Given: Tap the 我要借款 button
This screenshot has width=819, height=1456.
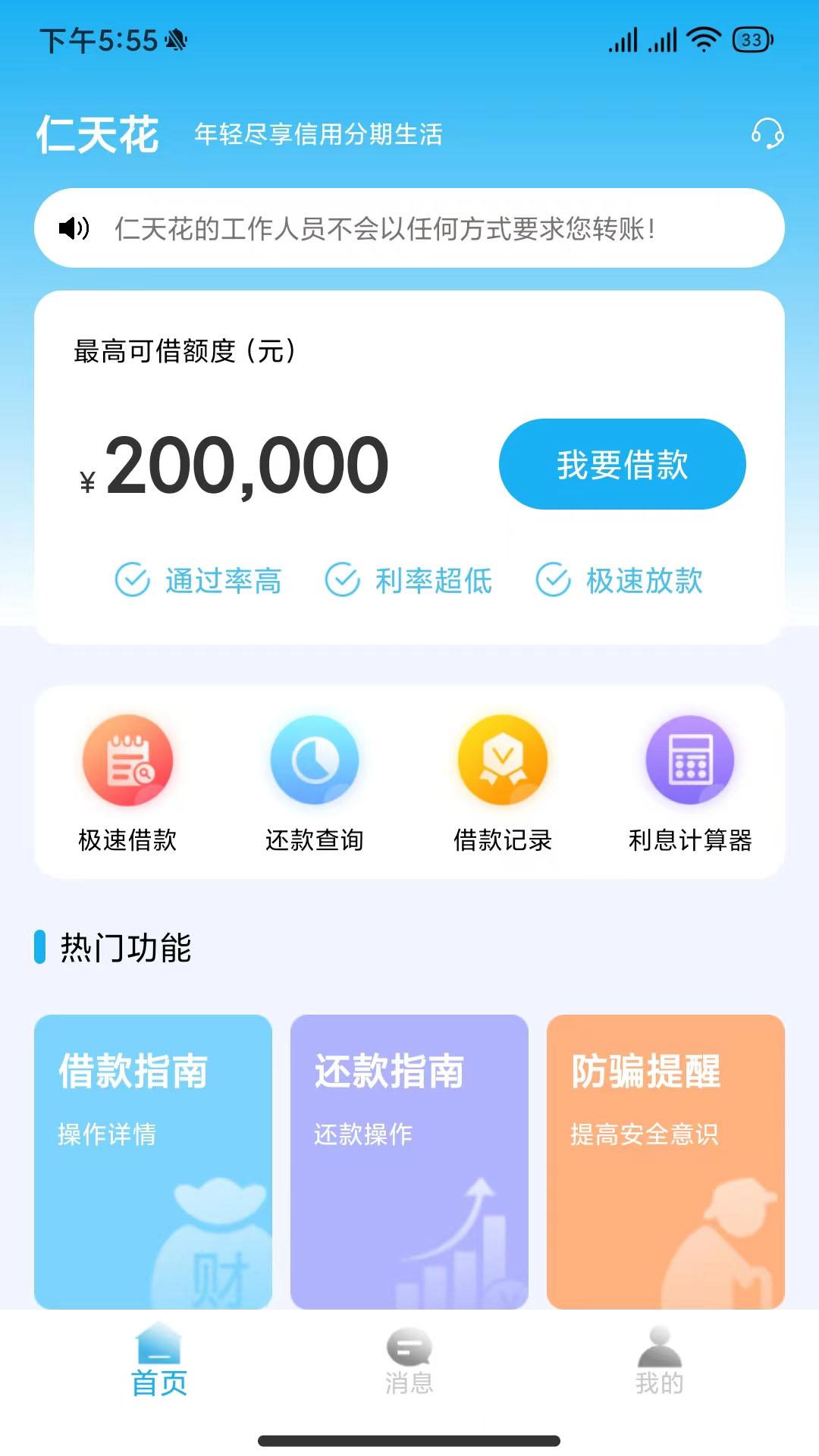Looking at the screenshot, I should [x=622, y=464].
